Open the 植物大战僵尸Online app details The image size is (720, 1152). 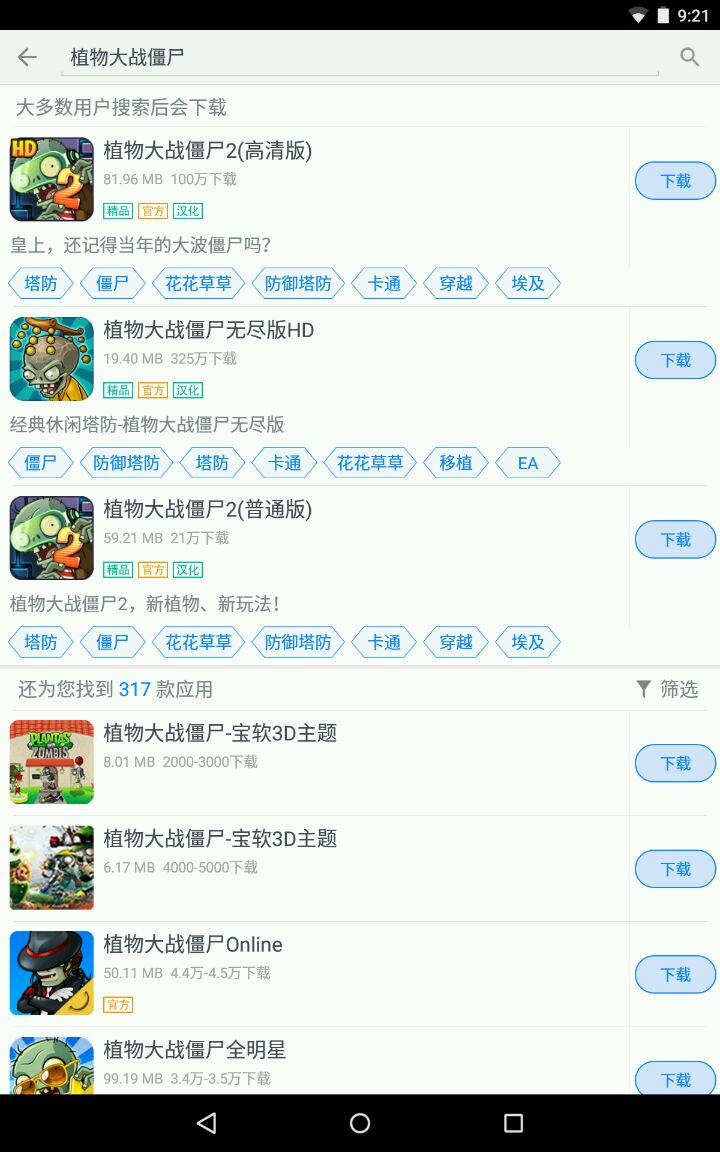coord(193,945)
